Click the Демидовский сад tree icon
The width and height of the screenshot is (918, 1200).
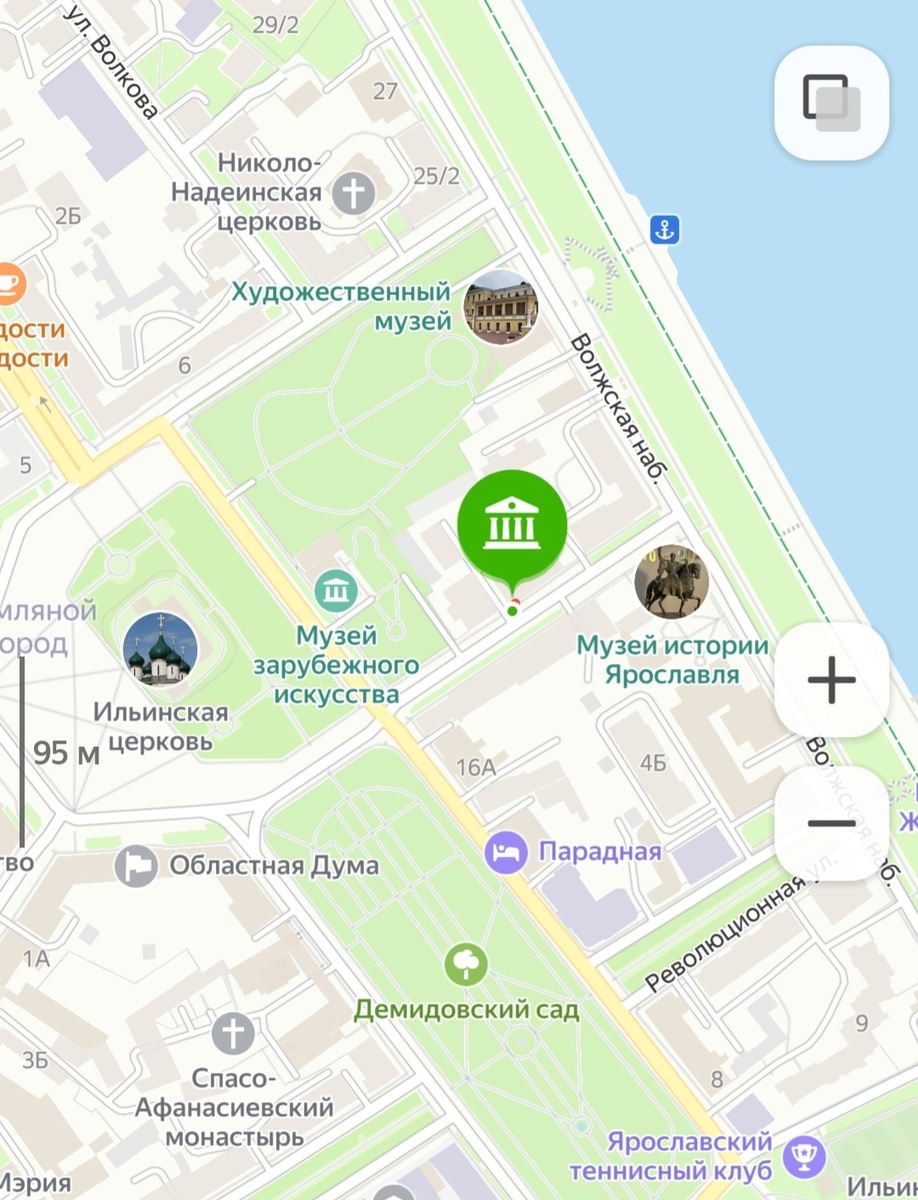point(466,965)
